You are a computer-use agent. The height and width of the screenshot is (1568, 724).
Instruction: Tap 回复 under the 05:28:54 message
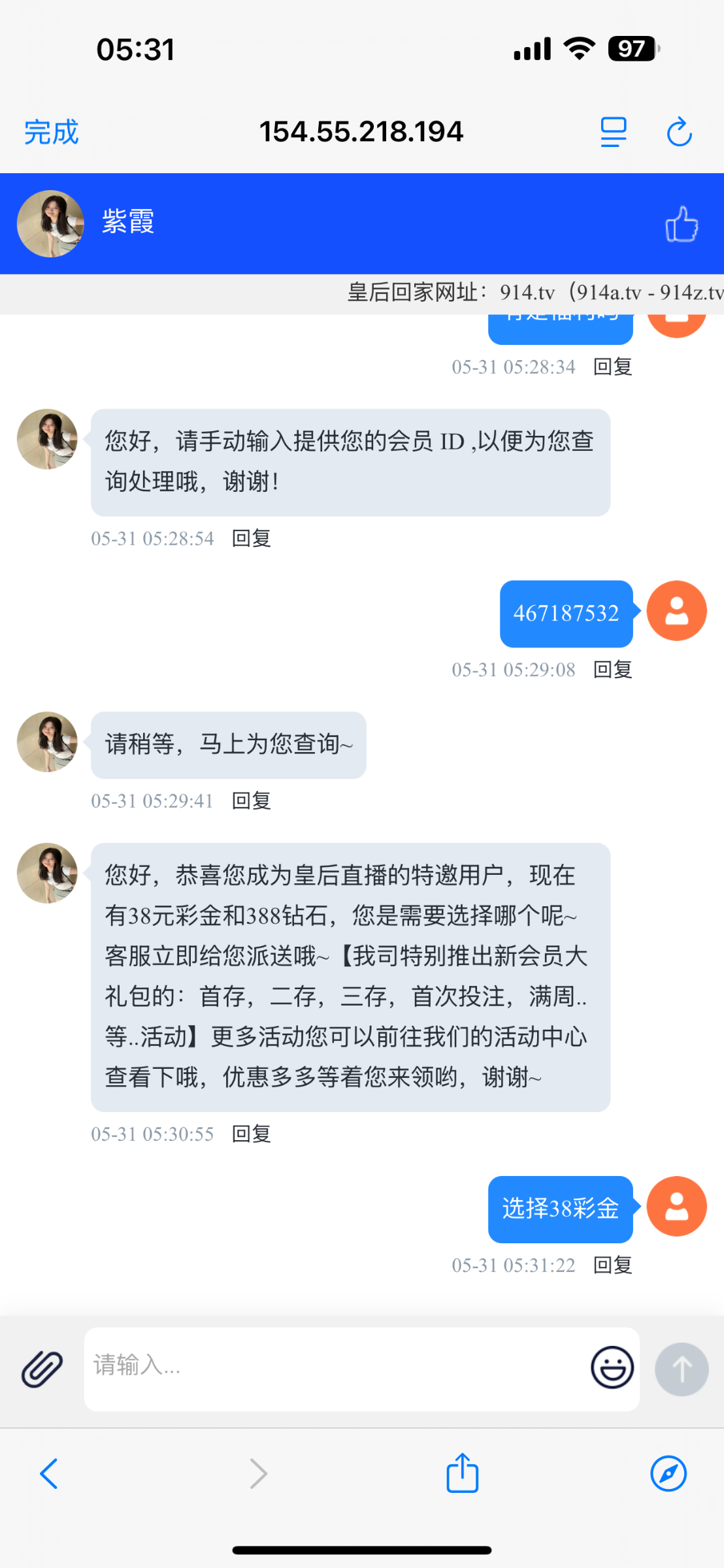click(x=252, y=538)
